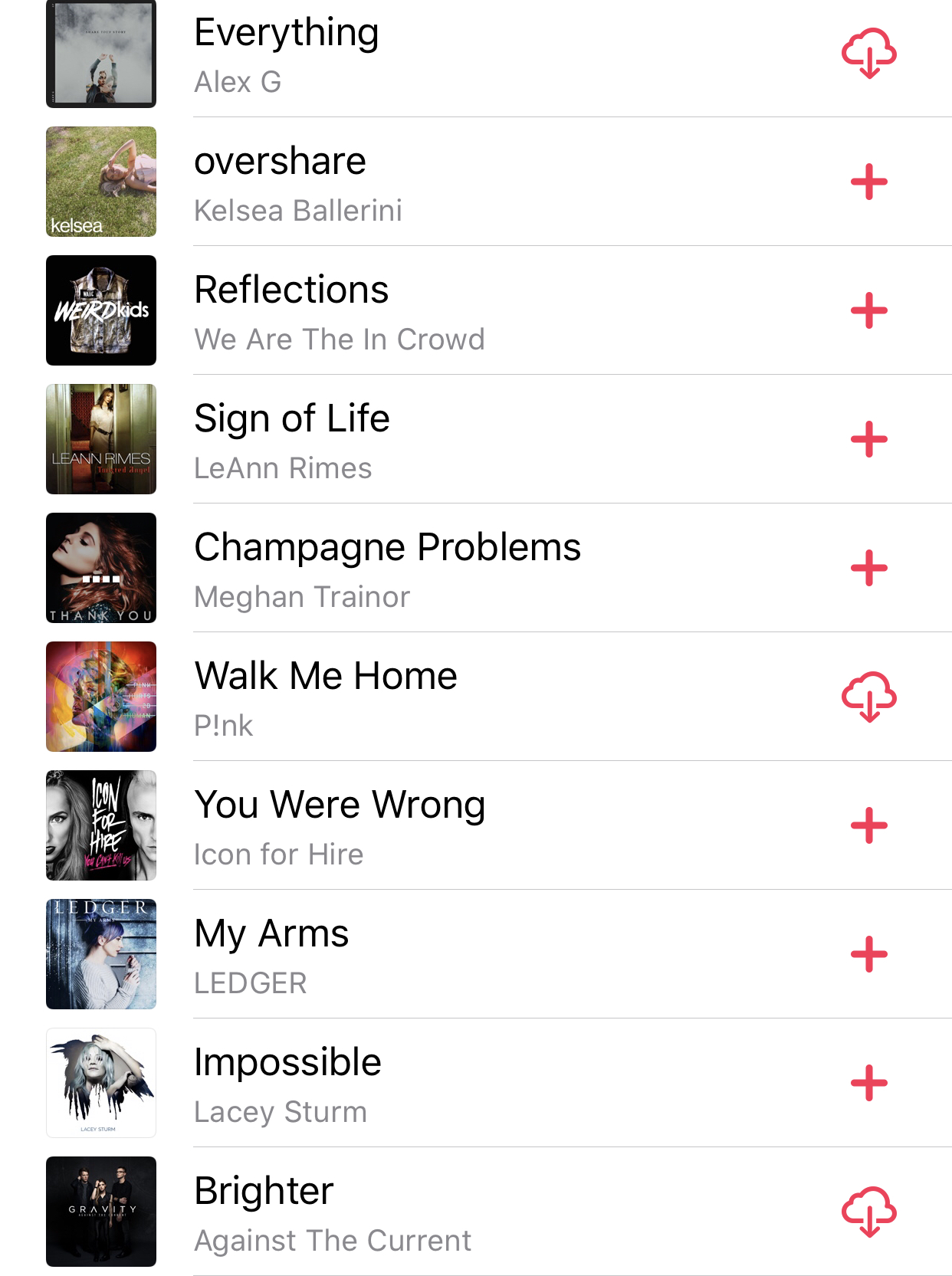Play My Arms by LEDGER
This screenshot has width=952, height=1276.
coord(271,935)
